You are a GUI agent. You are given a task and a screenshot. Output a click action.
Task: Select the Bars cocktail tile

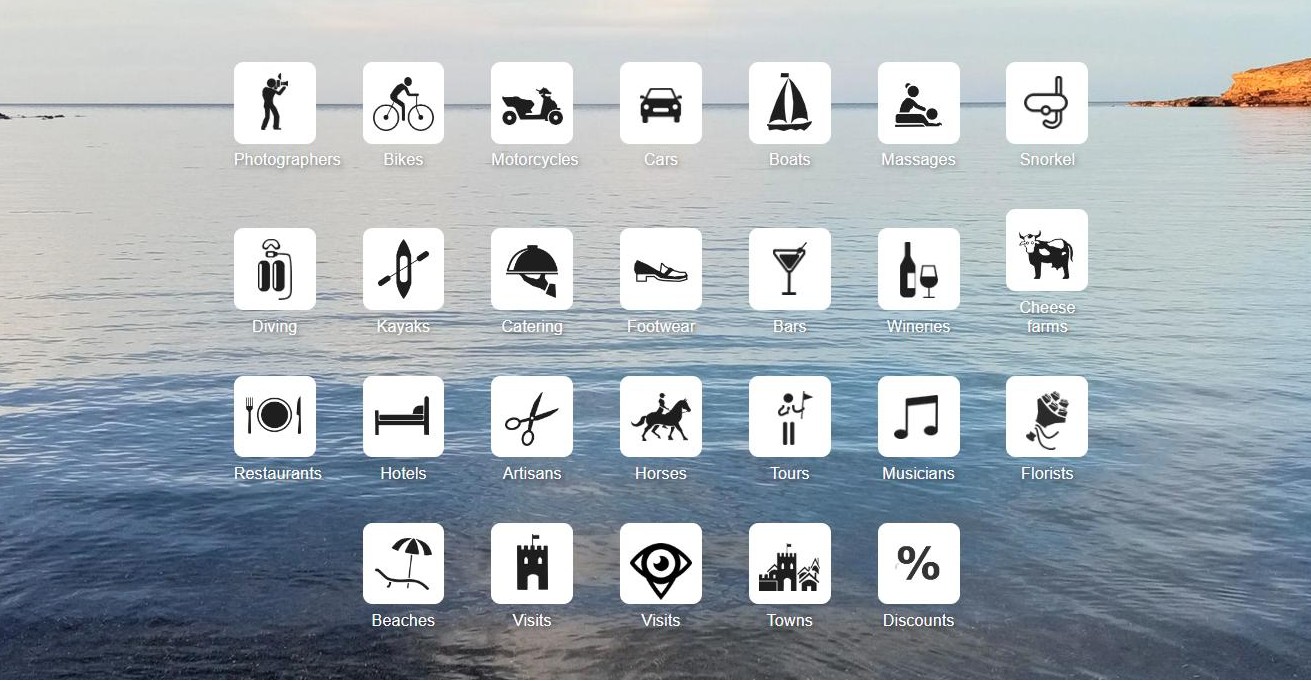[x=789, y=269]
